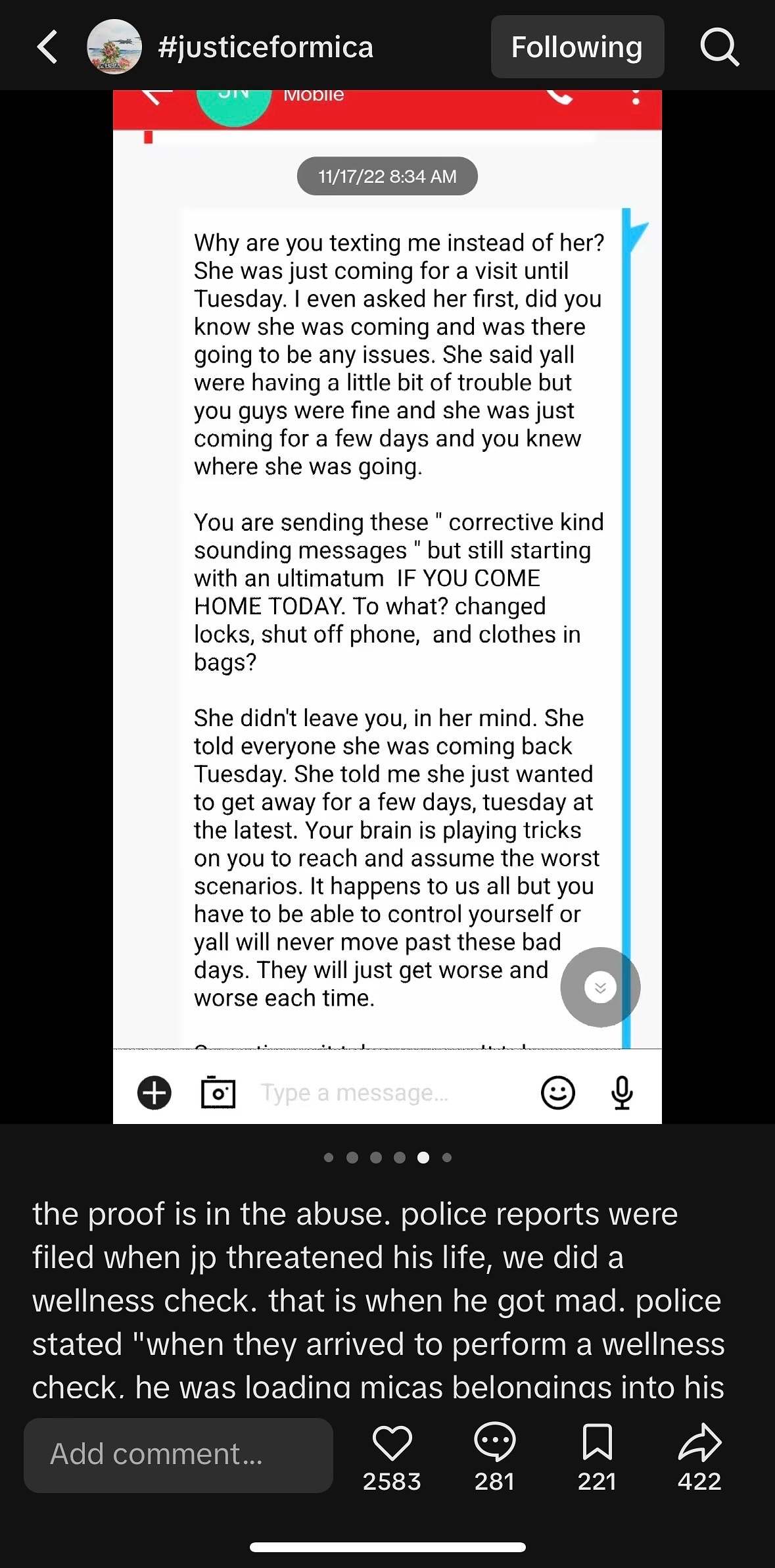Tap the Add comment field
Image resolution: width=775 pixels, height=1568 pixels.
(178, 1455)
